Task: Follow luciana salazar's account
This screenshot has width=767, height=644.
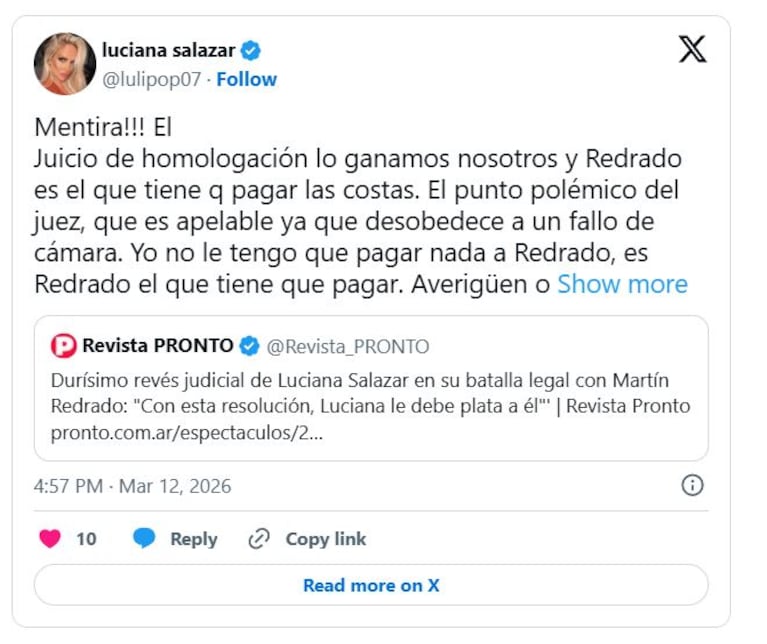Action: pos(246,79)
